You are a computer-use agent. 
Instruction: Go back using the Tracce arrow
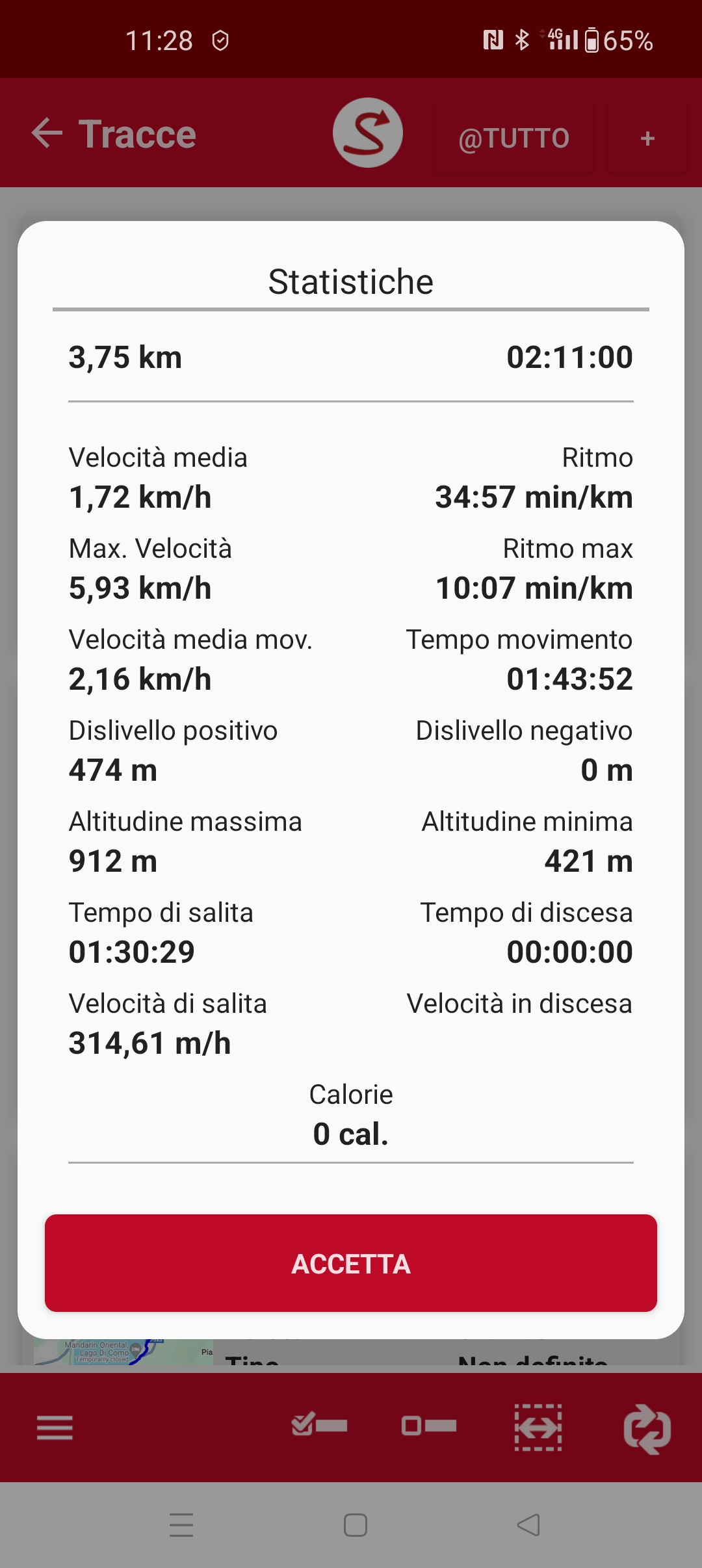47,133
